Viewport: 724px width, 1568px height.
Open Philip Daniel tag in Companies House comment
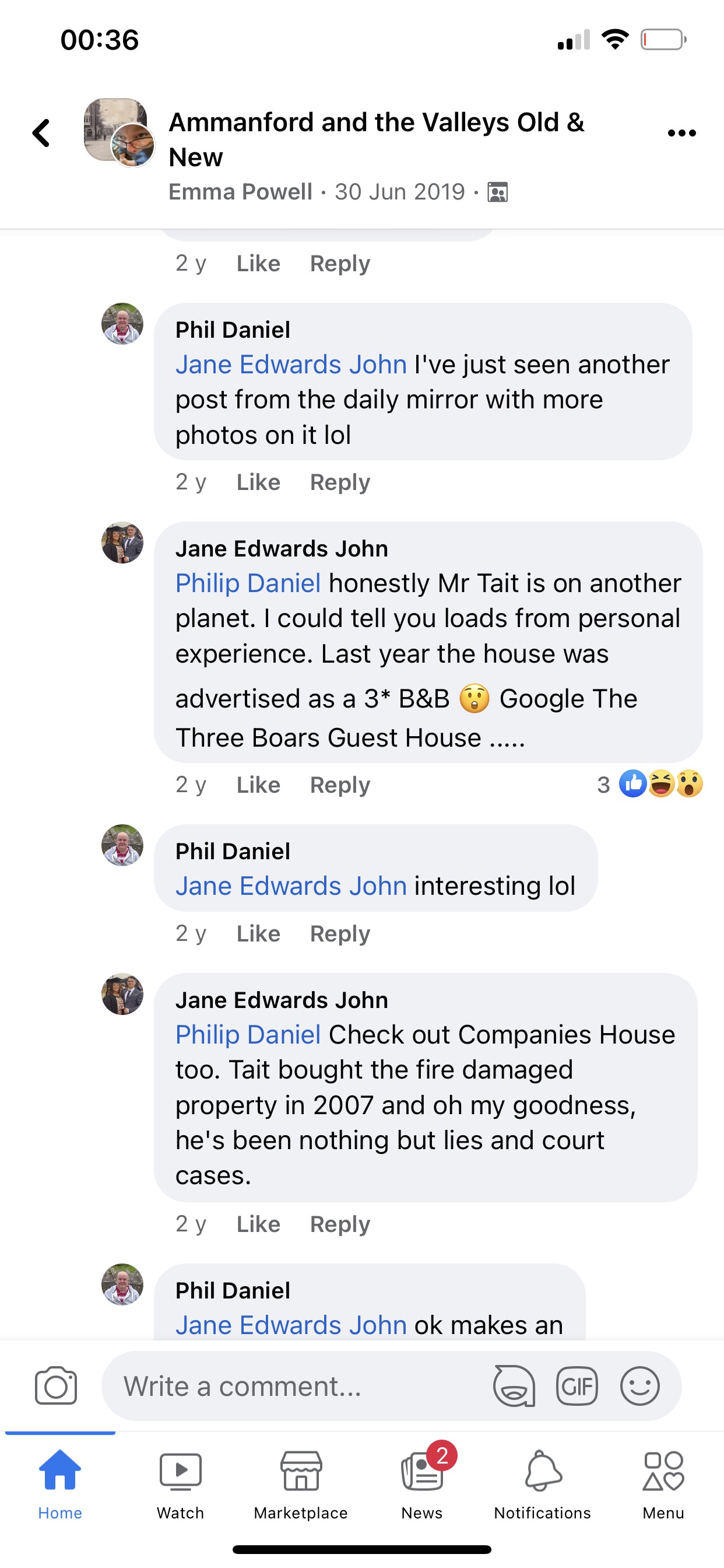pos(248,1034)
